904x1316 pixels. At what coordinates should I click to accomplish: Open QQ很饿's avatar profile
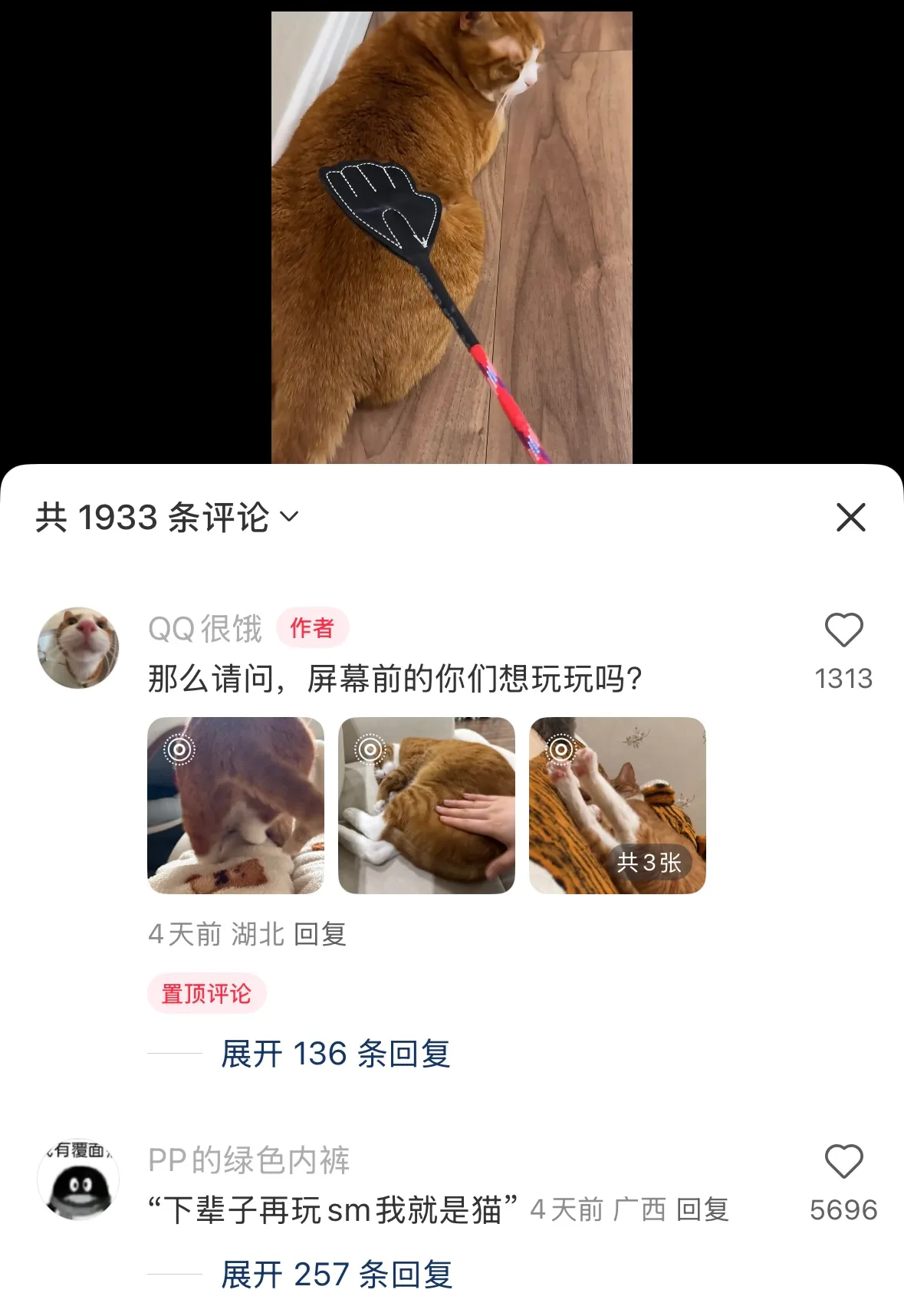[78, 648]
